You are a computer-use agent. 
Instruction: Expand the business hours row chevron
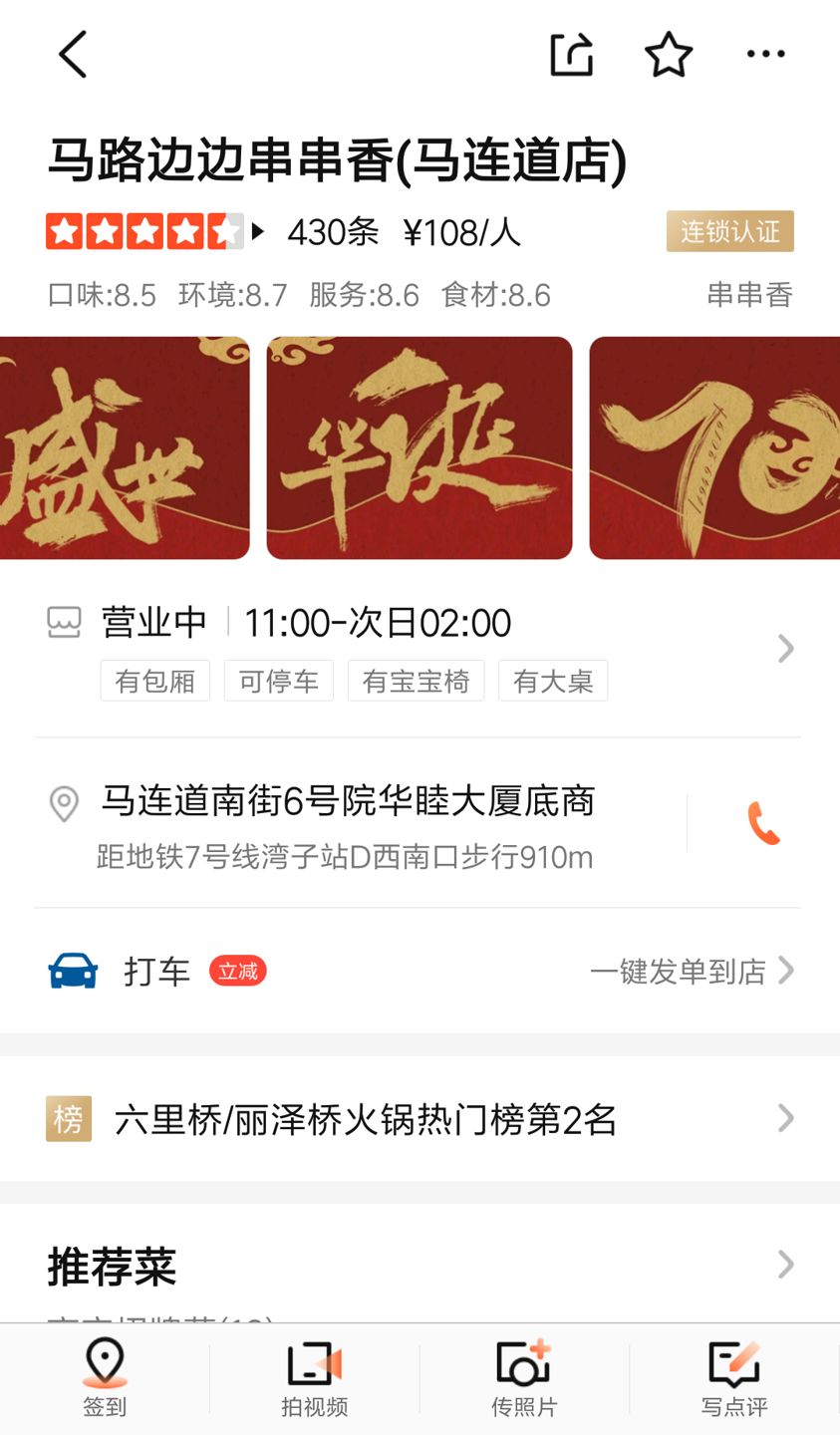click(786, 649)
